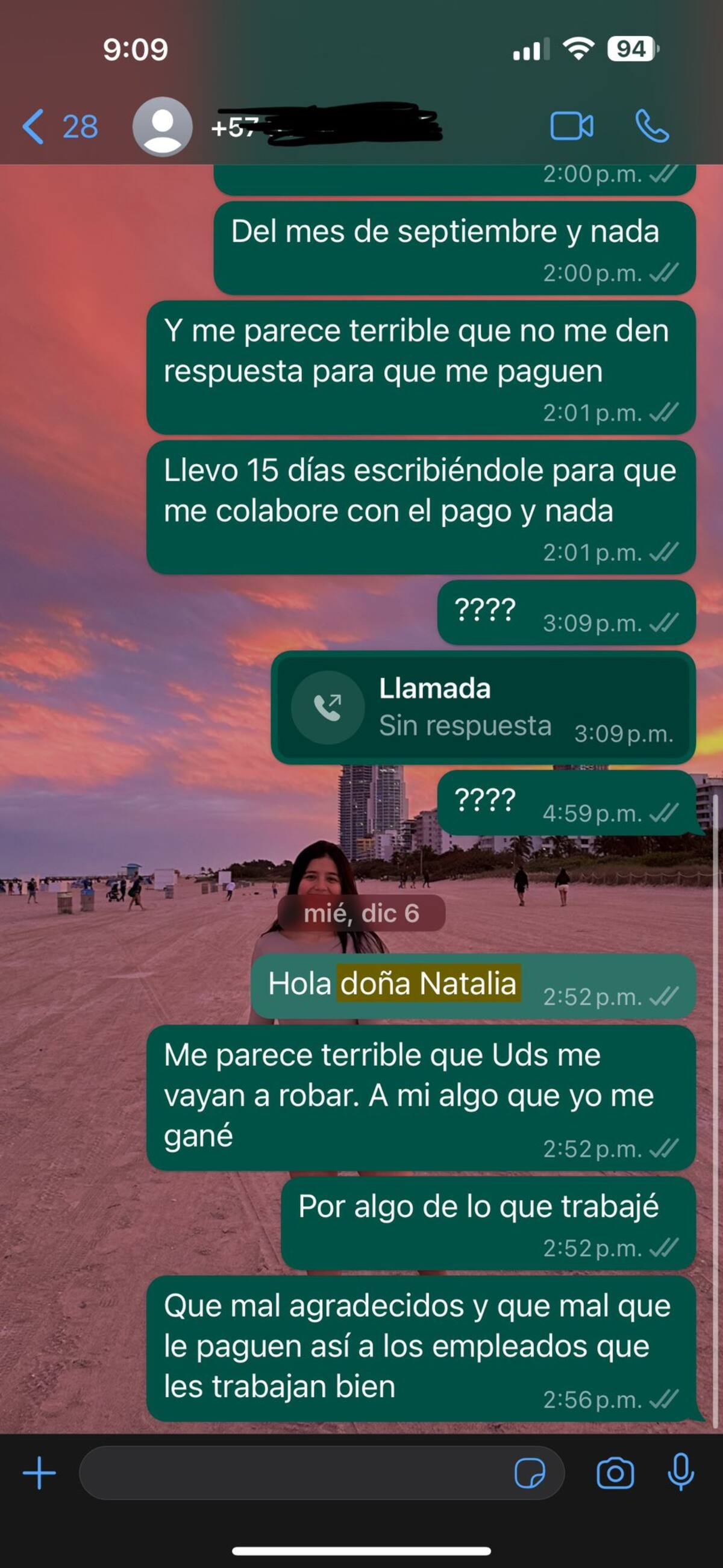Viewport: 723px width, 1568px height.
Task: Start a voice call
Action: (x=652, y=127)
